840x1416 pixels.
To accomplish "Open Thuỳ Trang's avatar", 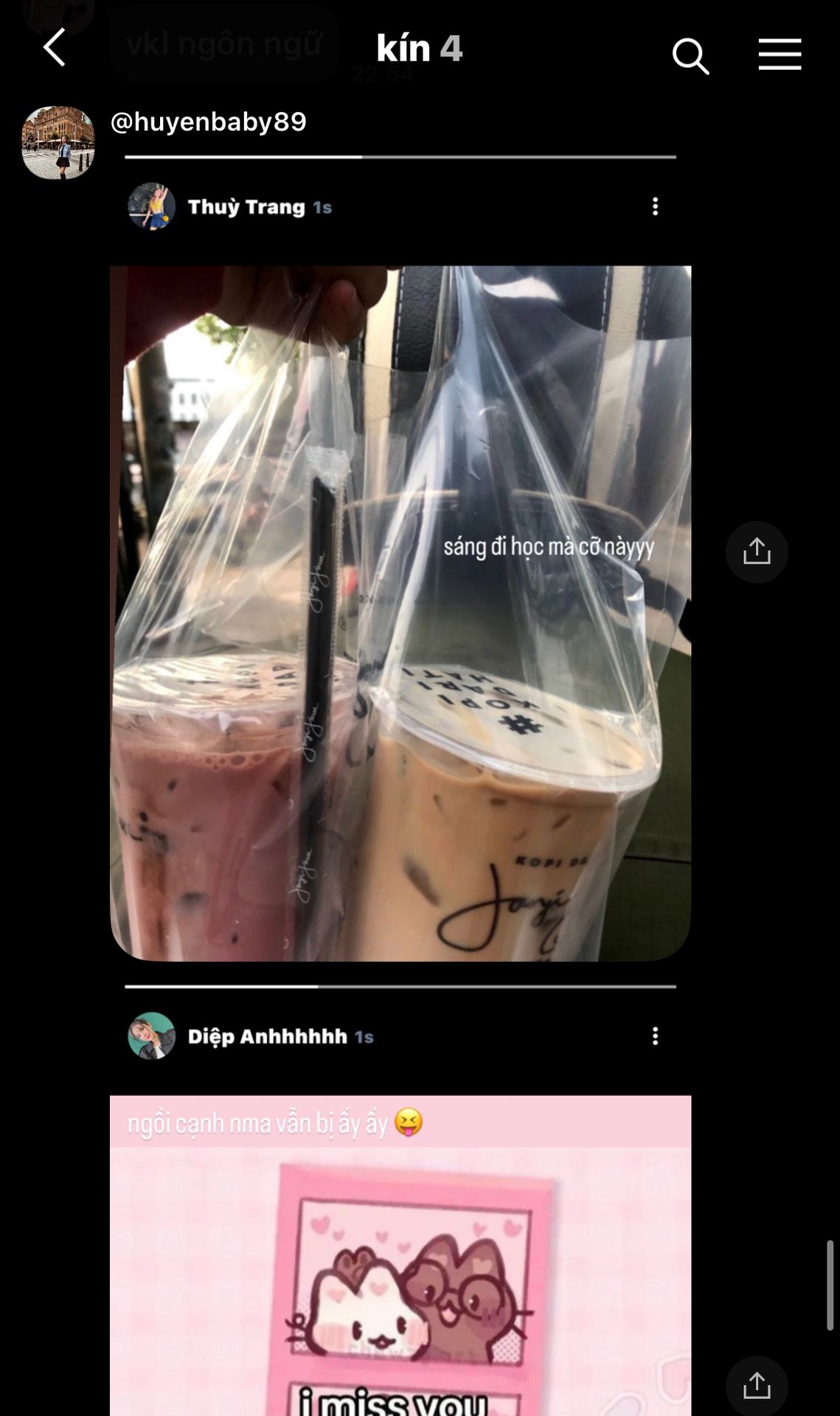I will coord(151,206).
